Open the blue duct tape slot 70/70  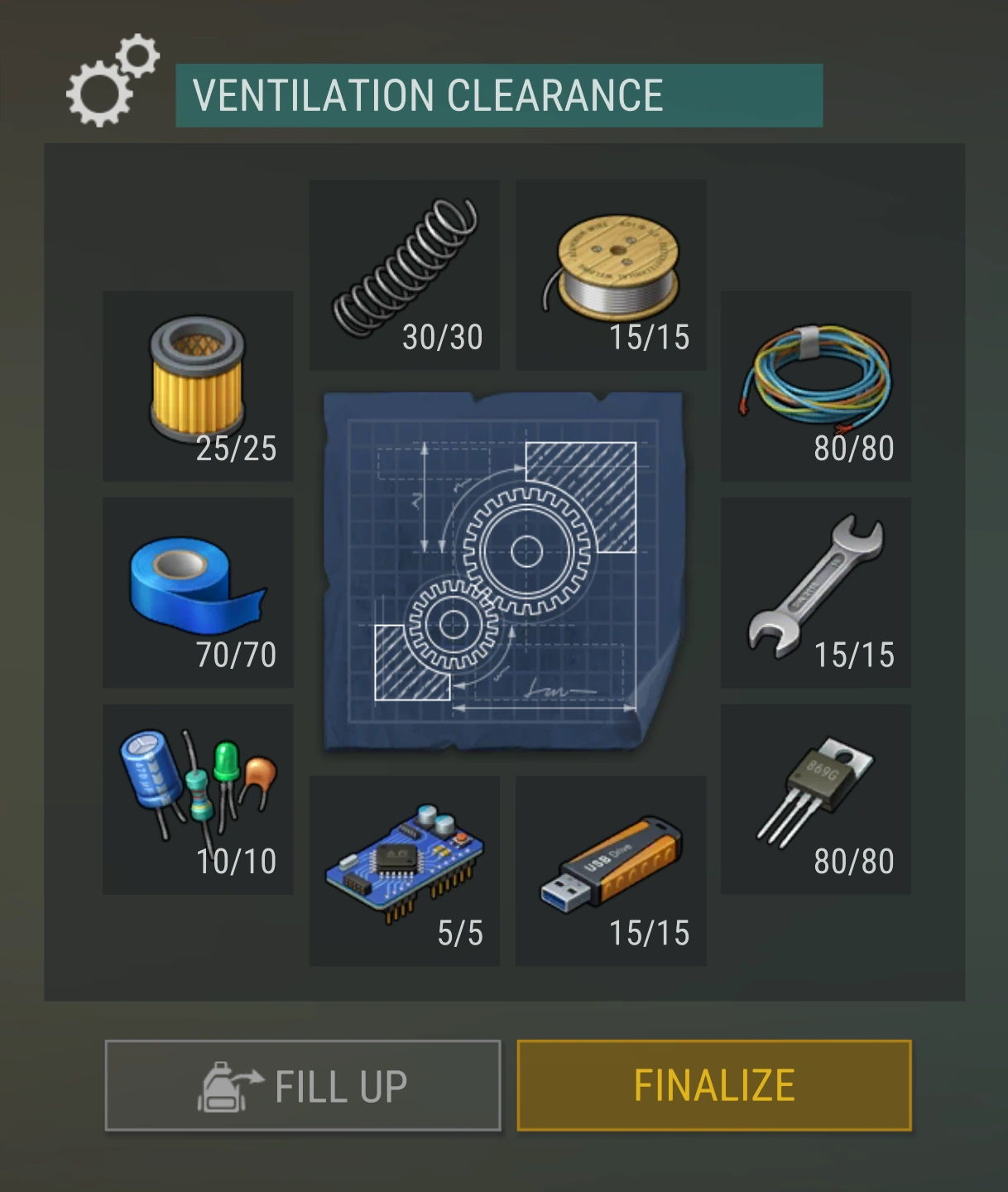tap(198, 593)
